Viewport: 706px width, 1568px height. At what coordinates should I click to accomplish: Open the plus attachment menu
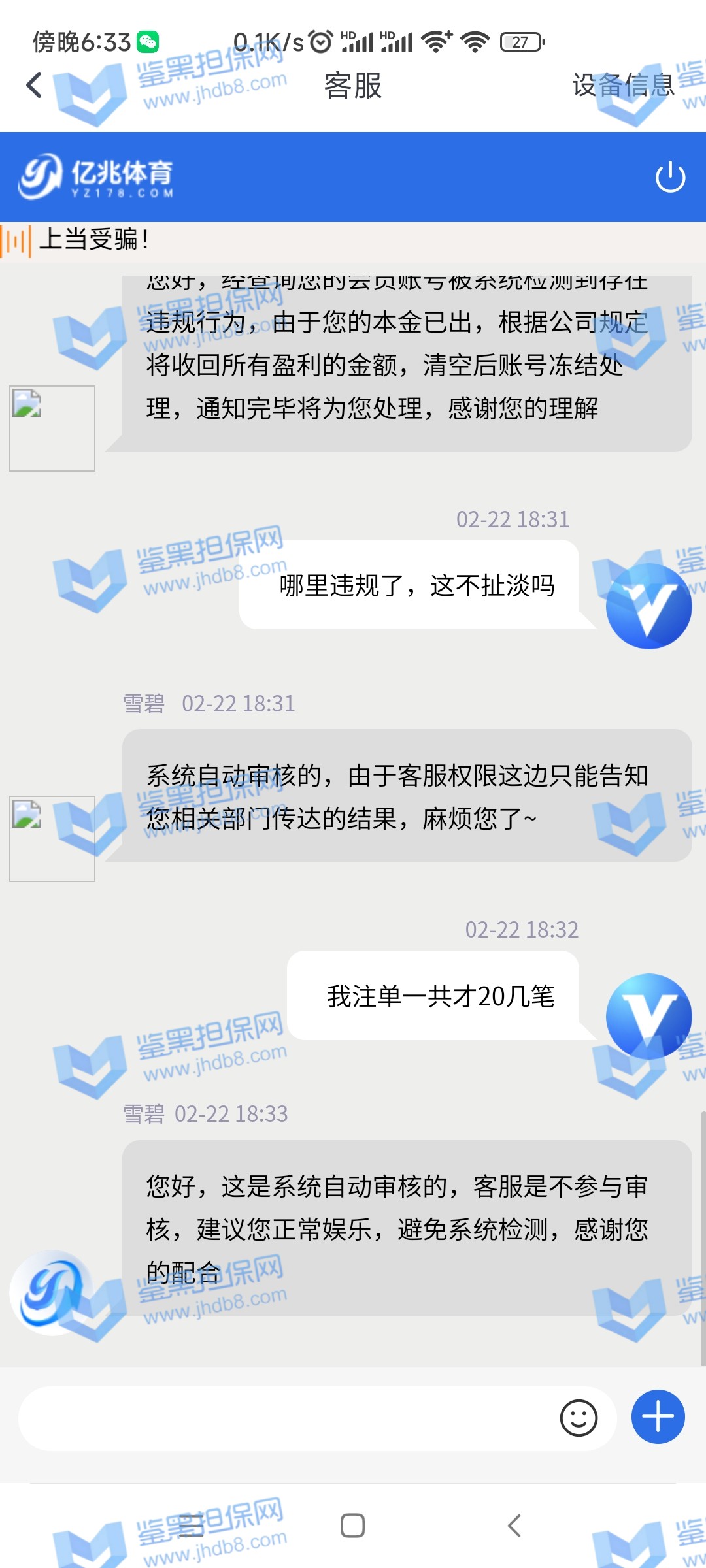pos(658,1417)
